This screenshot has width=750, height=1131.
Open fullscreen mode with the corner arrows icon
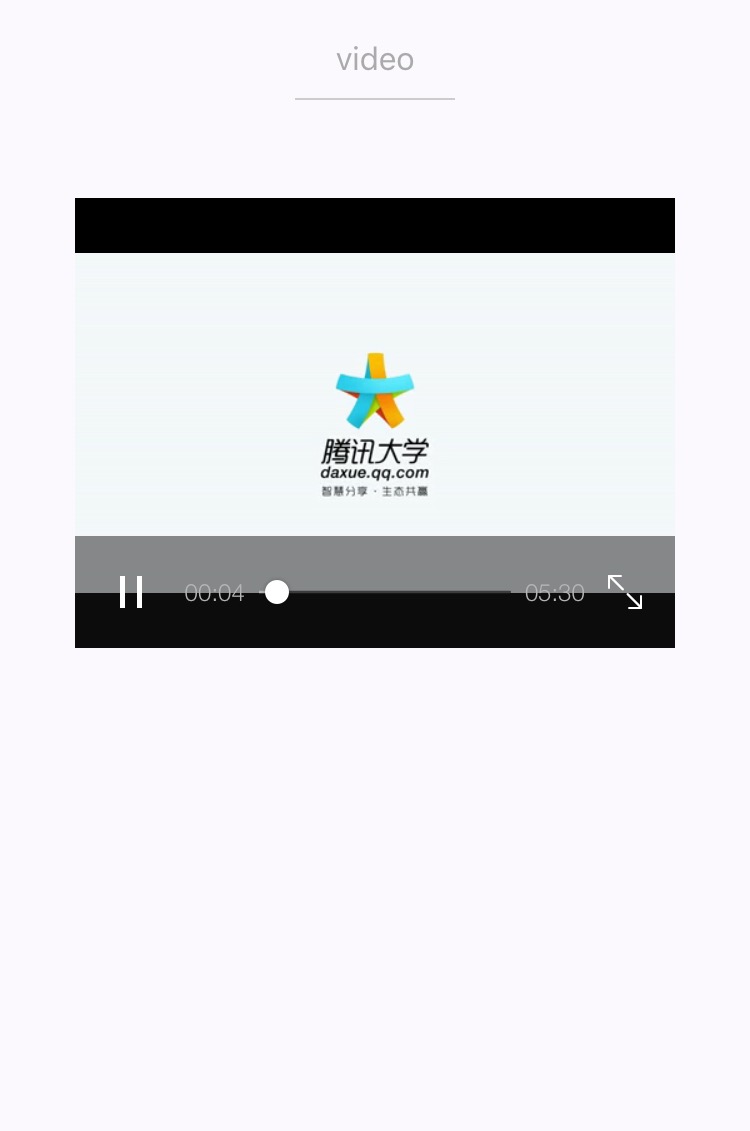point(625,592)
